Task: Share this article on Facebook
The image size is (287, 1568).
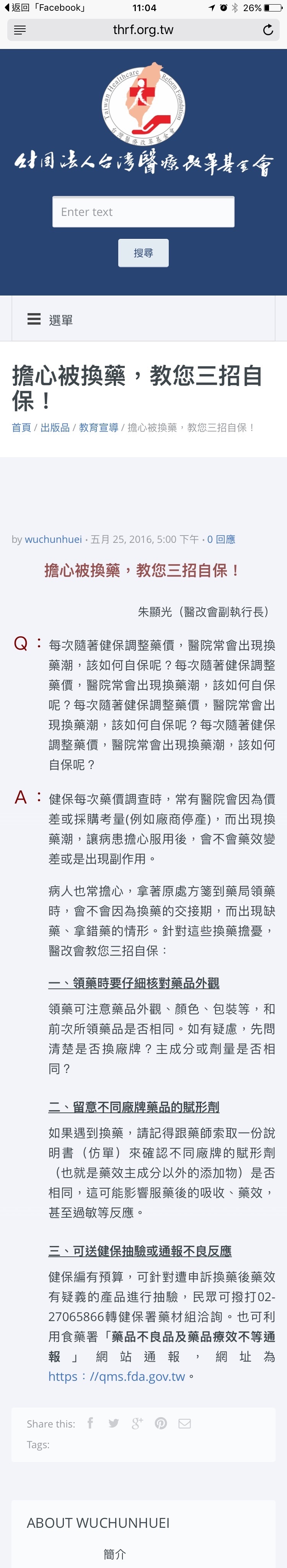Action: tap(91, 1423)
